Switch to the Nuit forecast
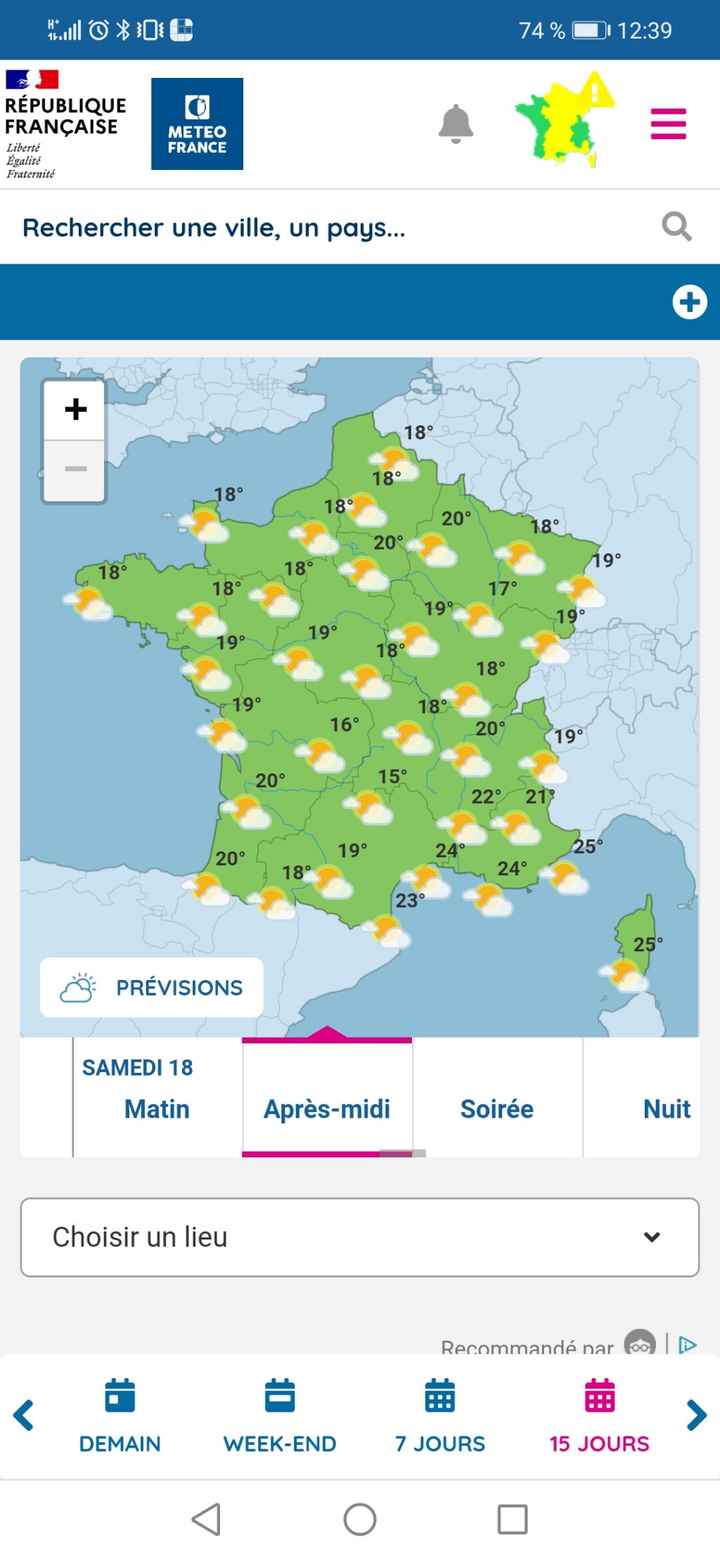Screen dimensions: 720x1560 click(666, 1108)
